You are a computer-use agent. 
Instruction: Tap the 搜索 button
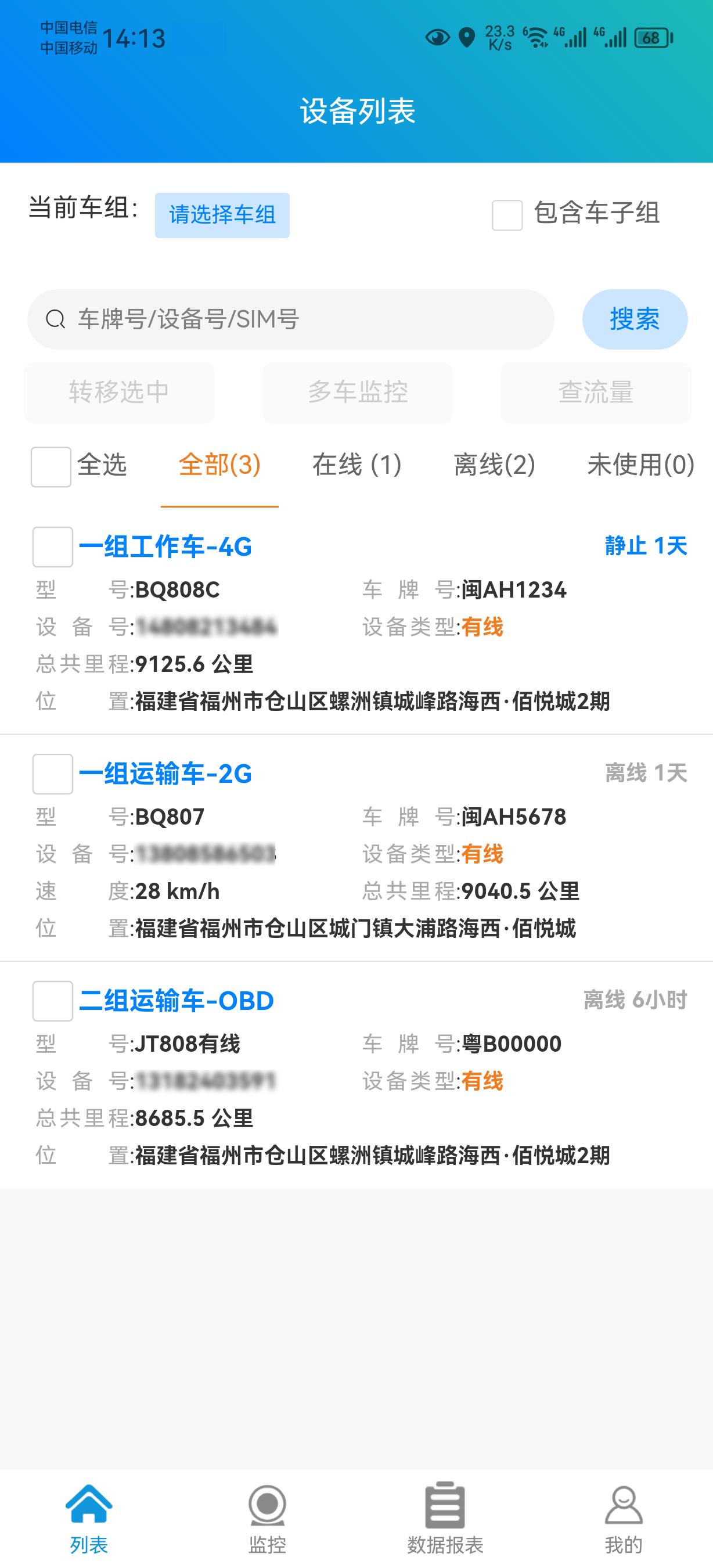635,319
